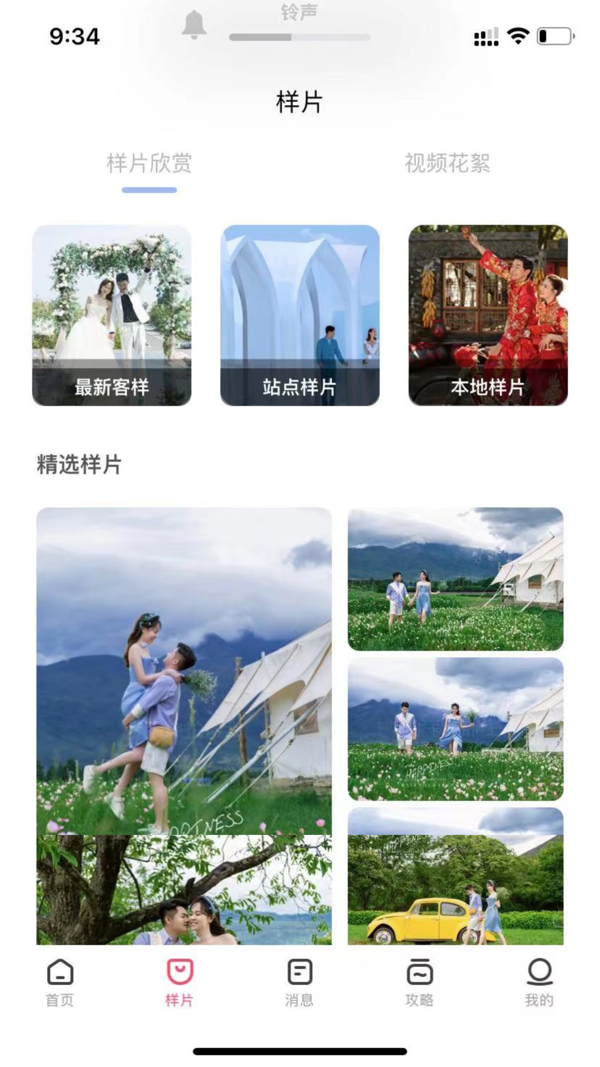The height and width of the screenshot is (1067, 600).
Task: Open the yellow vintage car photo
Action: pos(455,876)
